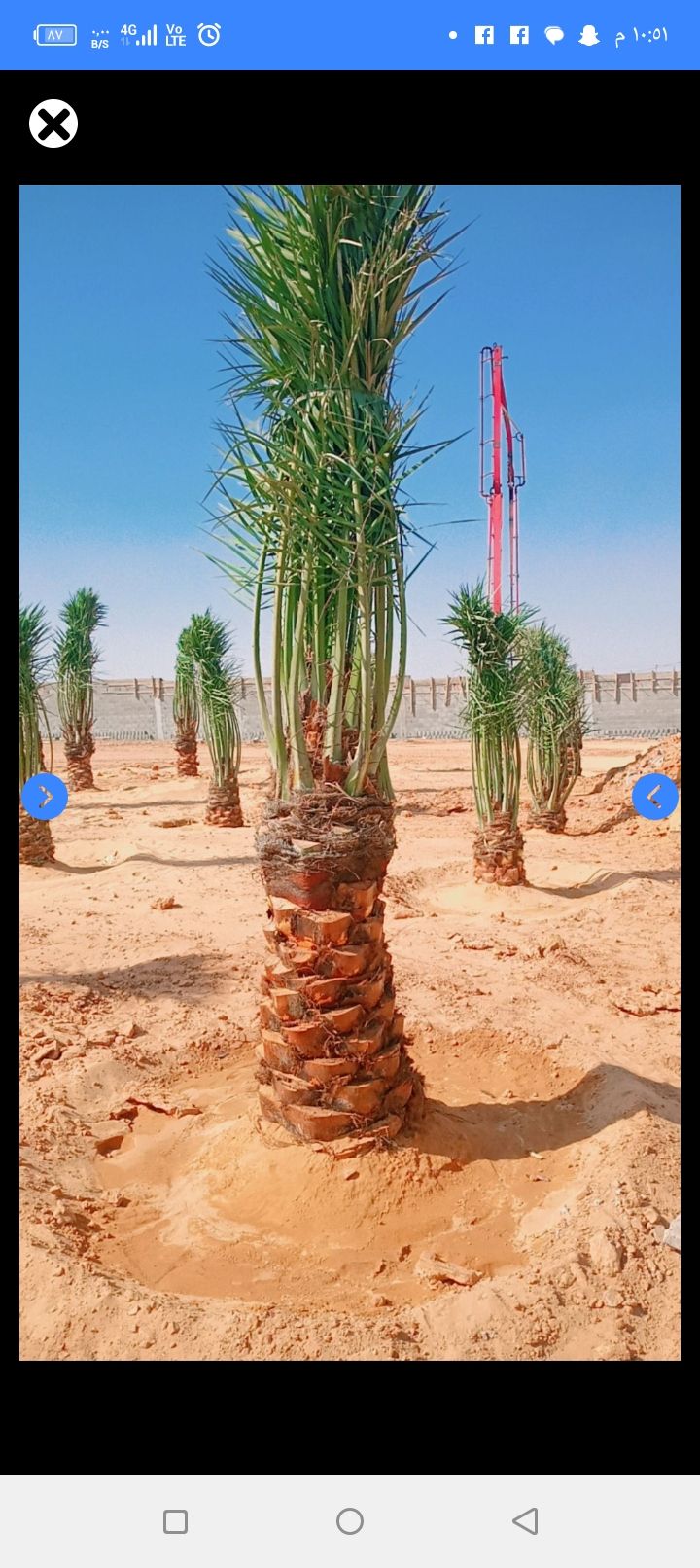
Task: Tap the second Facebook icon in the status bar
Action: point(519,34)
